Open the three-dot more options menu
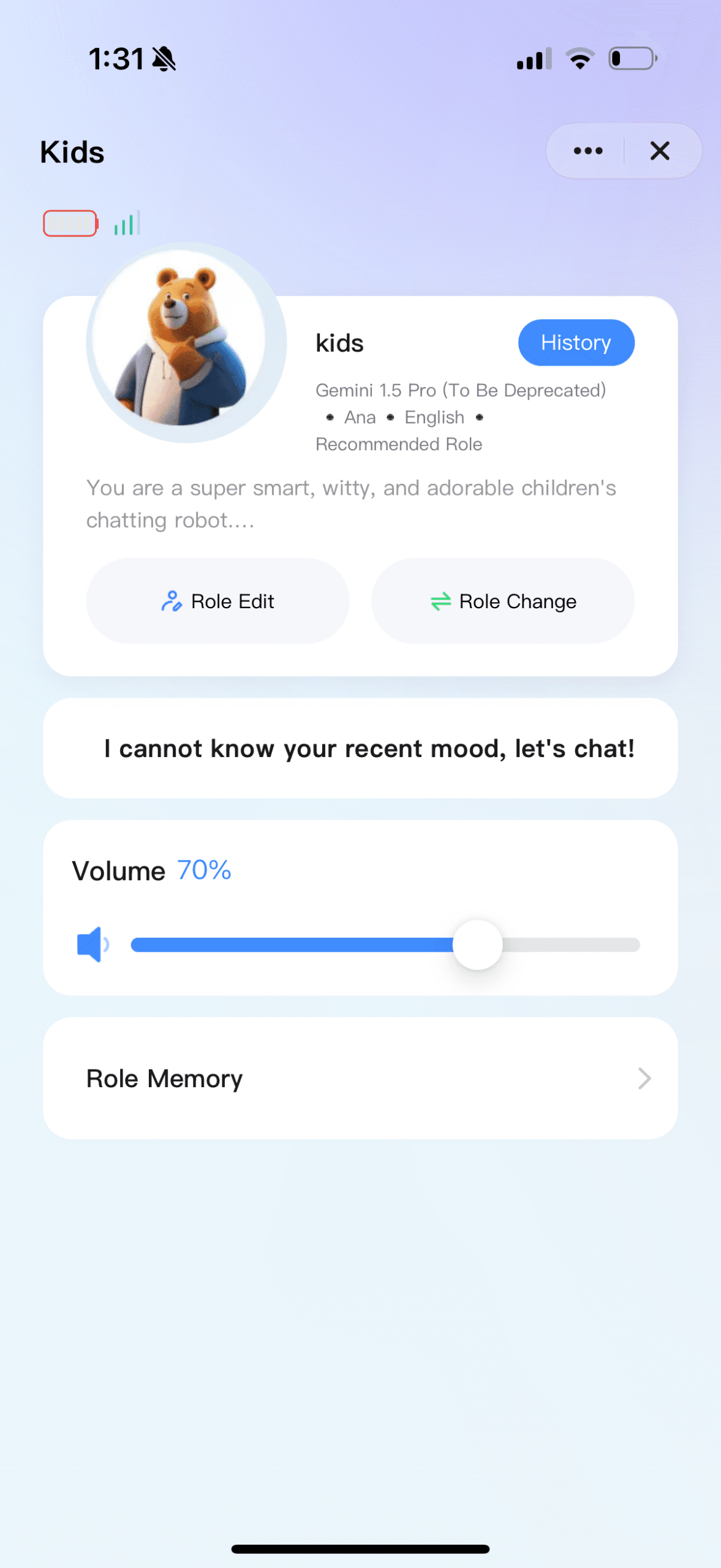The image size is (721, 1568). (587, 151)
